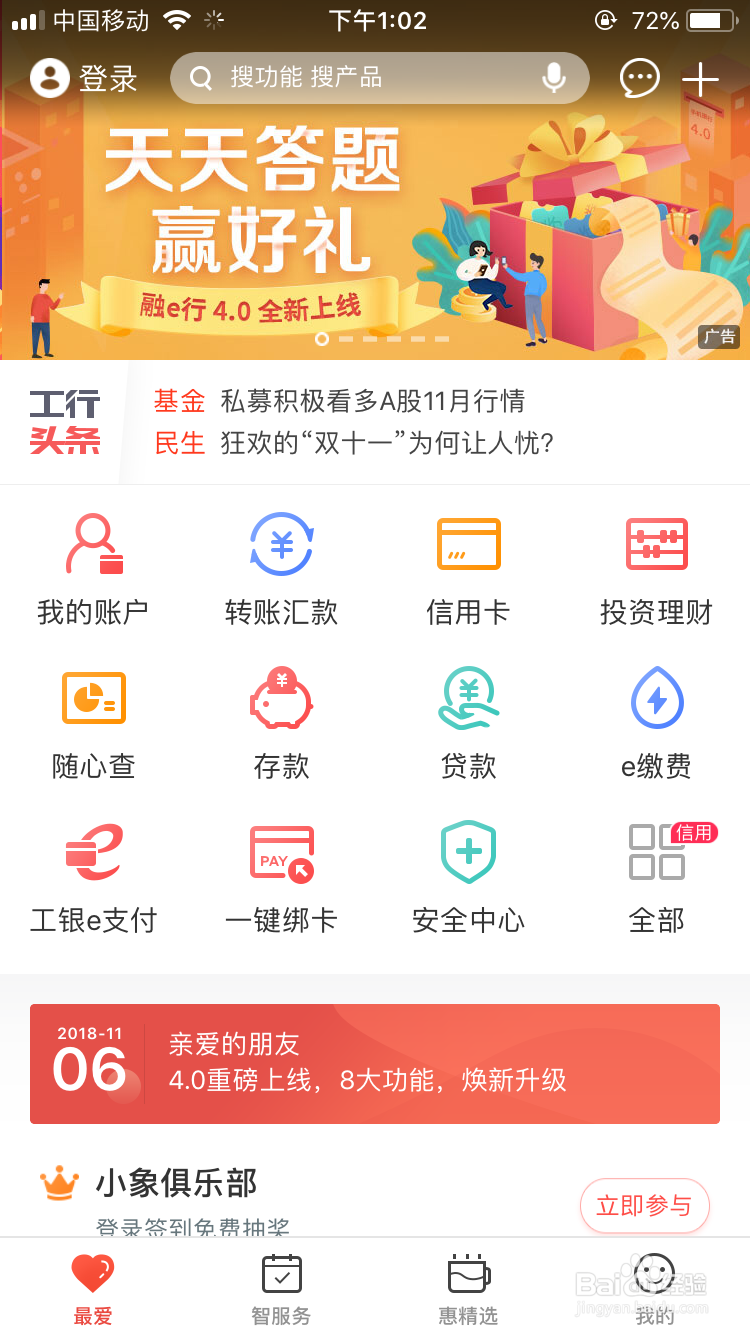750x1334 pixels.
Task: Tap 立即参与 to join 小象俱乐部
Action: click(644, 1206)
